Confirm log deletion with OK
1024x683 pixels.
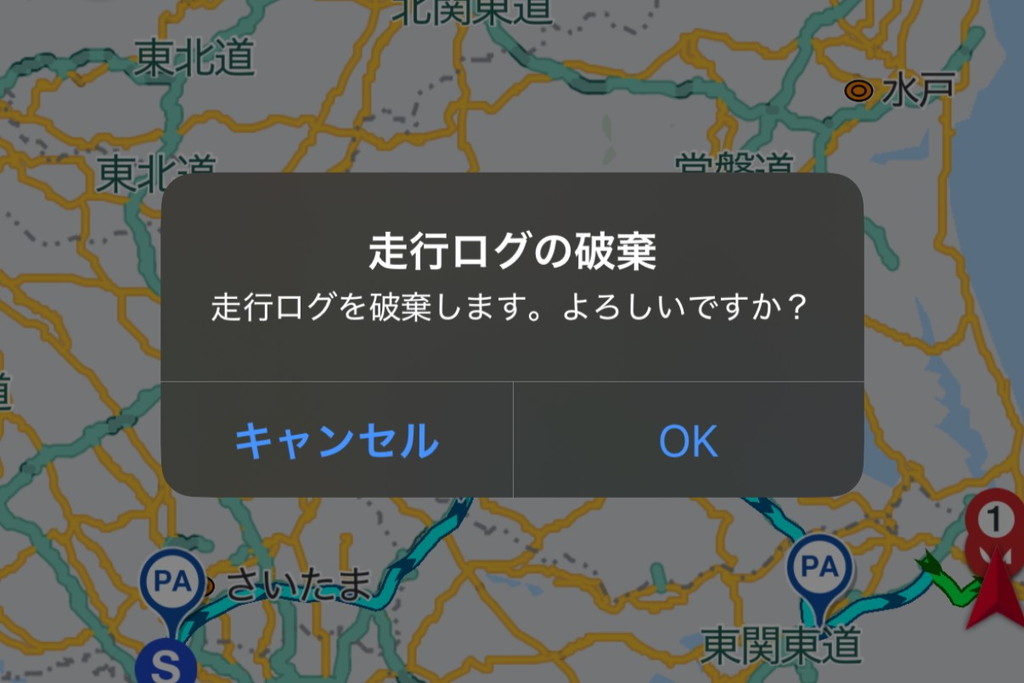click(688, 440)
